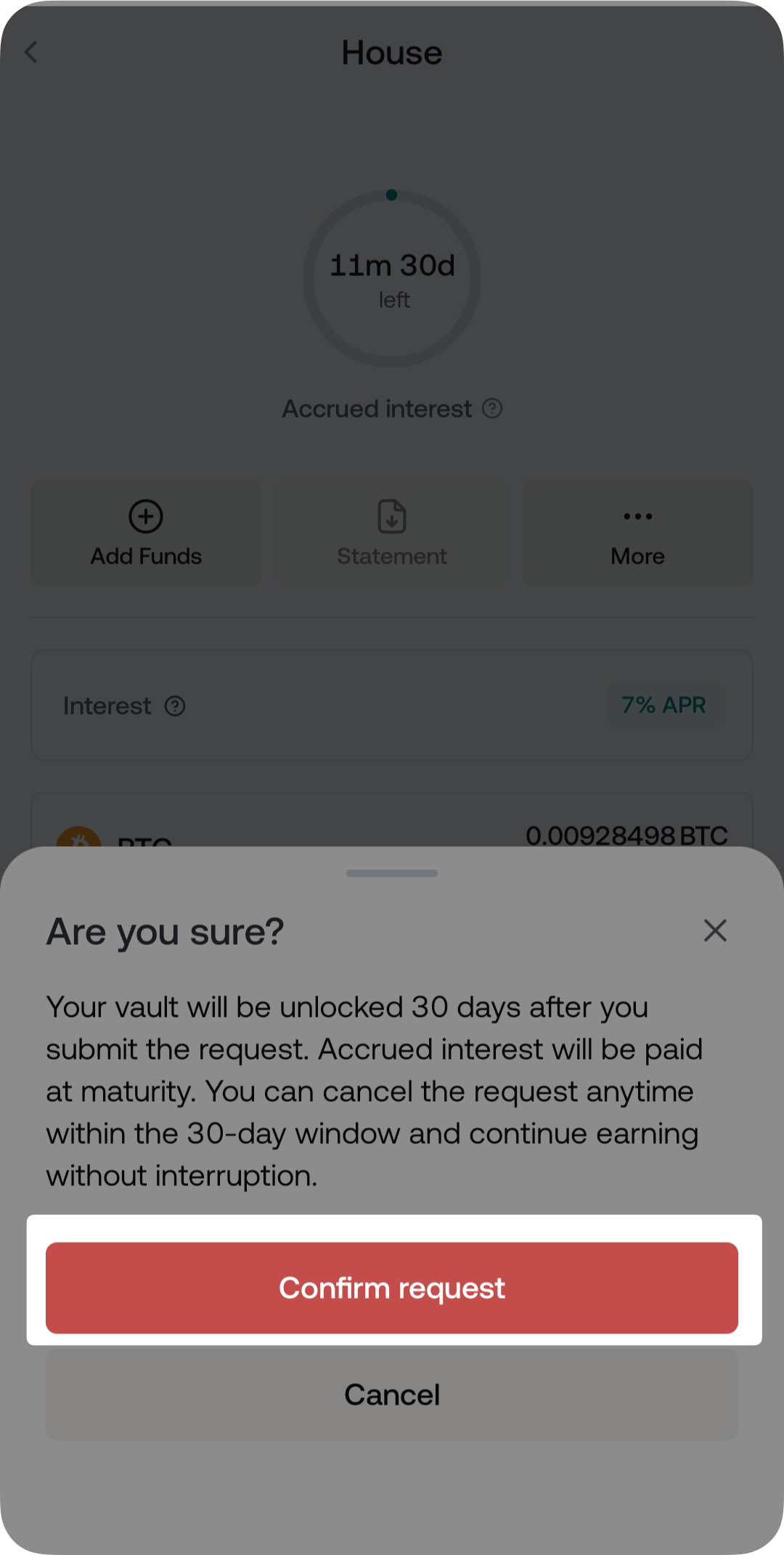Close the Are you sure dialog
The image size is (784, 1555).
715,930
